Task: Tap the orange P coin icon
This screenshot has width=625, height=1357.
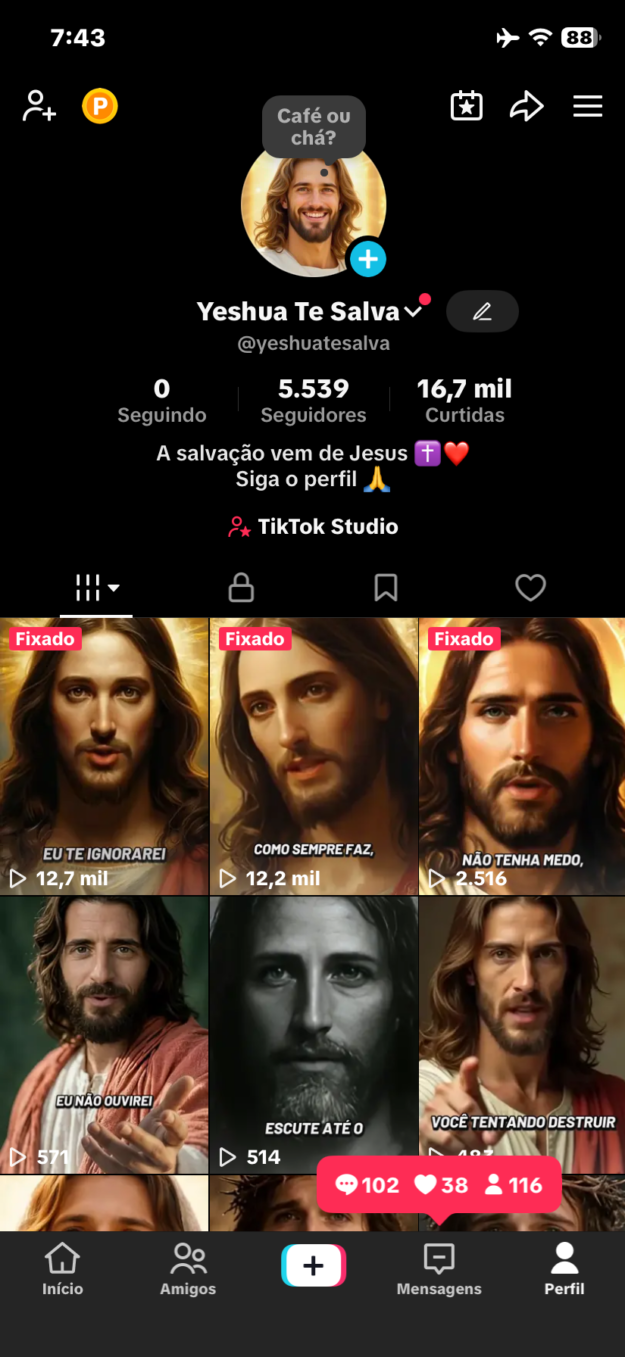Action: click(100, 106)
